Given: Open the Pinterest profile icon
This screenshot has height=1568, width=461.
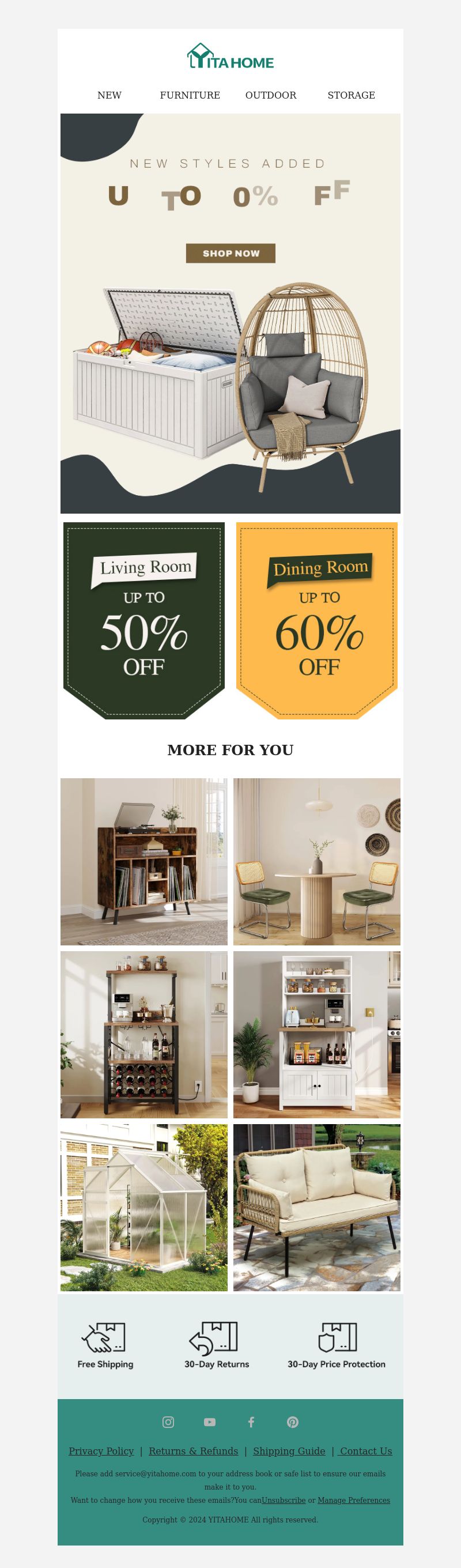Looking at the screenshot, I should click(x=293, y=1422).
